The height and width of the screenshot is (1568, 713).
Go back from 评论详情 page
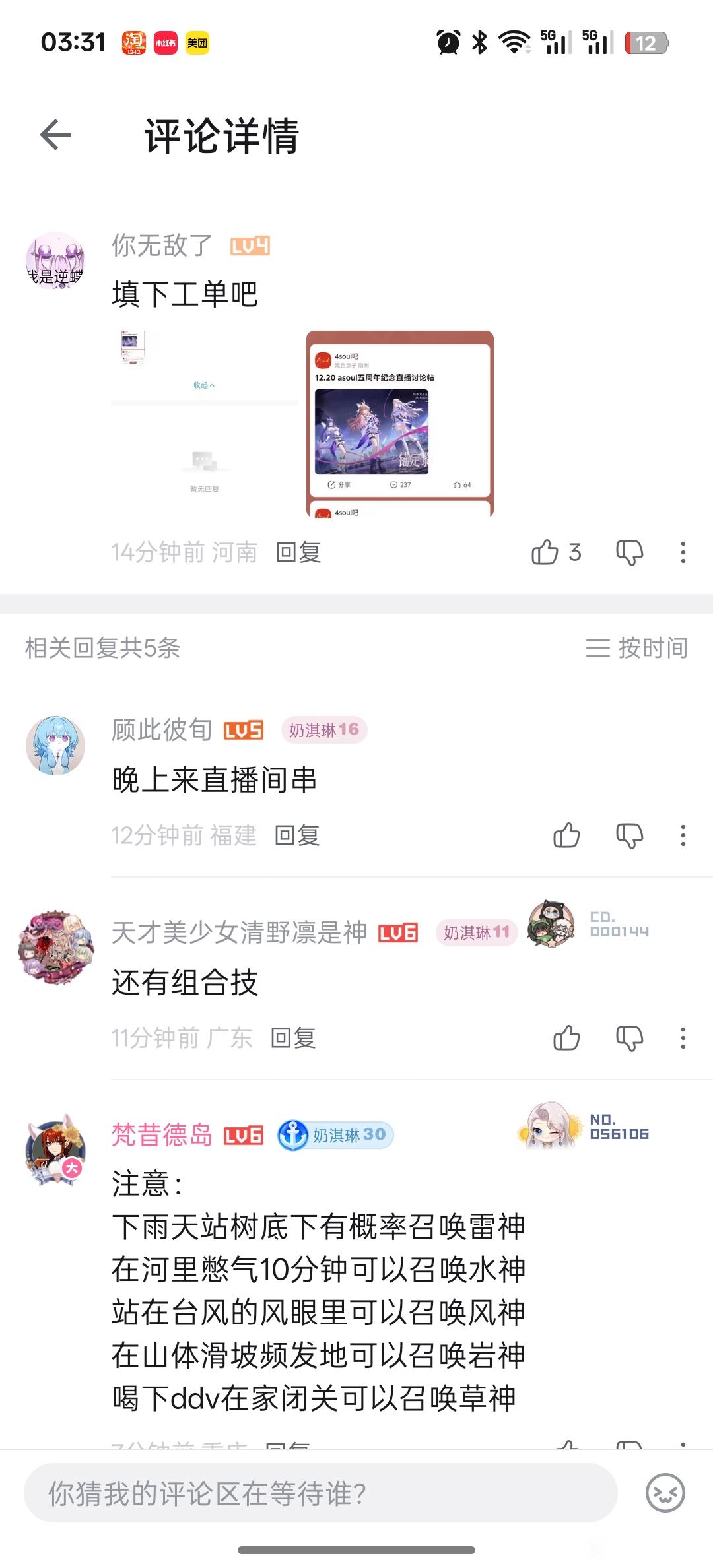[56, 135]
